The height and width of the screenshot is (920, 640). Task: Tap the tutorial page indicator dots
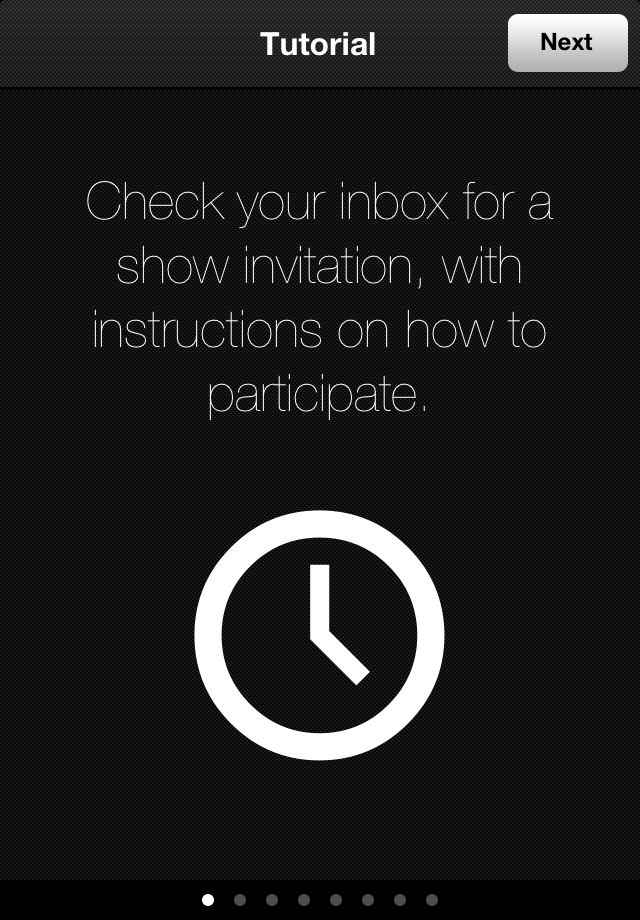(320, 900)
